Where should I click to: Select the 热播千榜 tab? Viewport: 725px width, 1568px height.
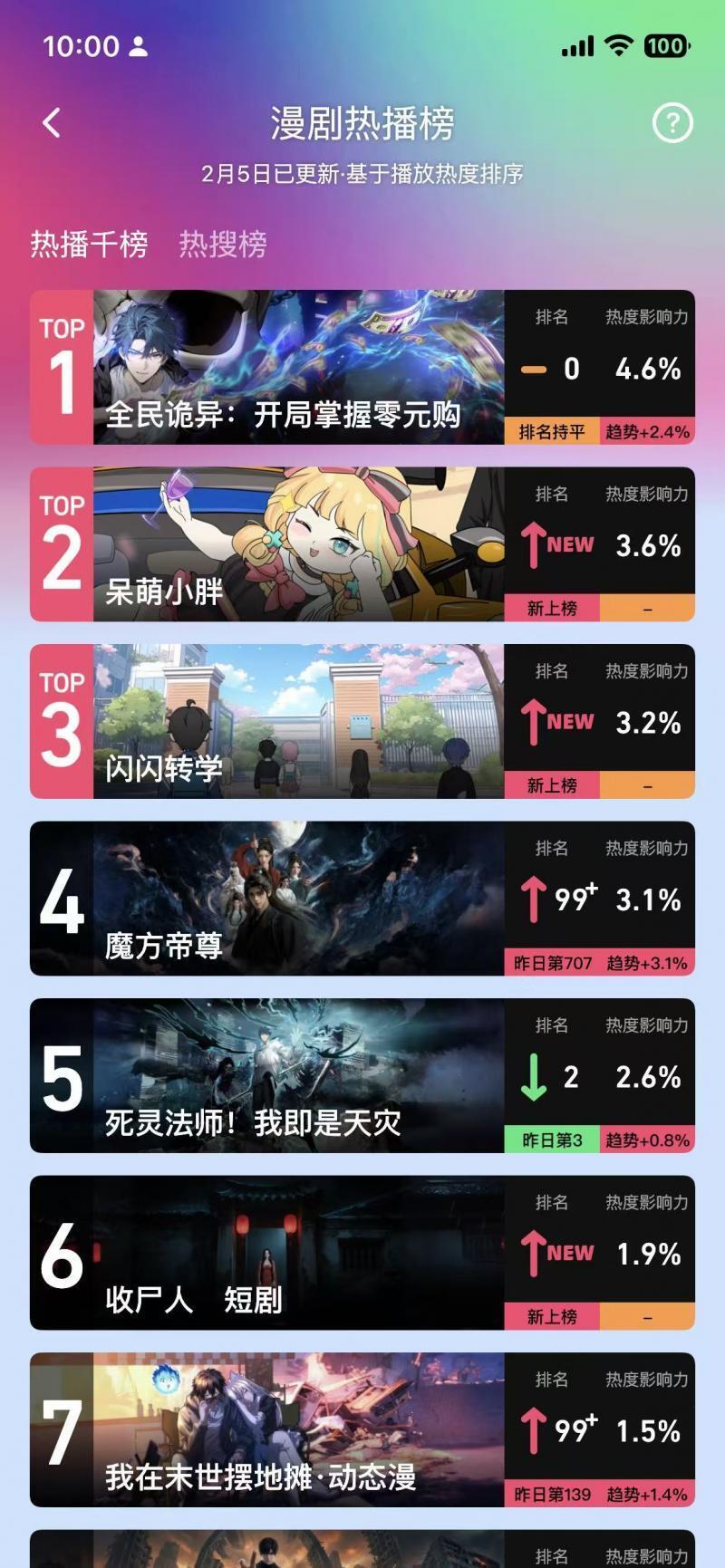91,245
